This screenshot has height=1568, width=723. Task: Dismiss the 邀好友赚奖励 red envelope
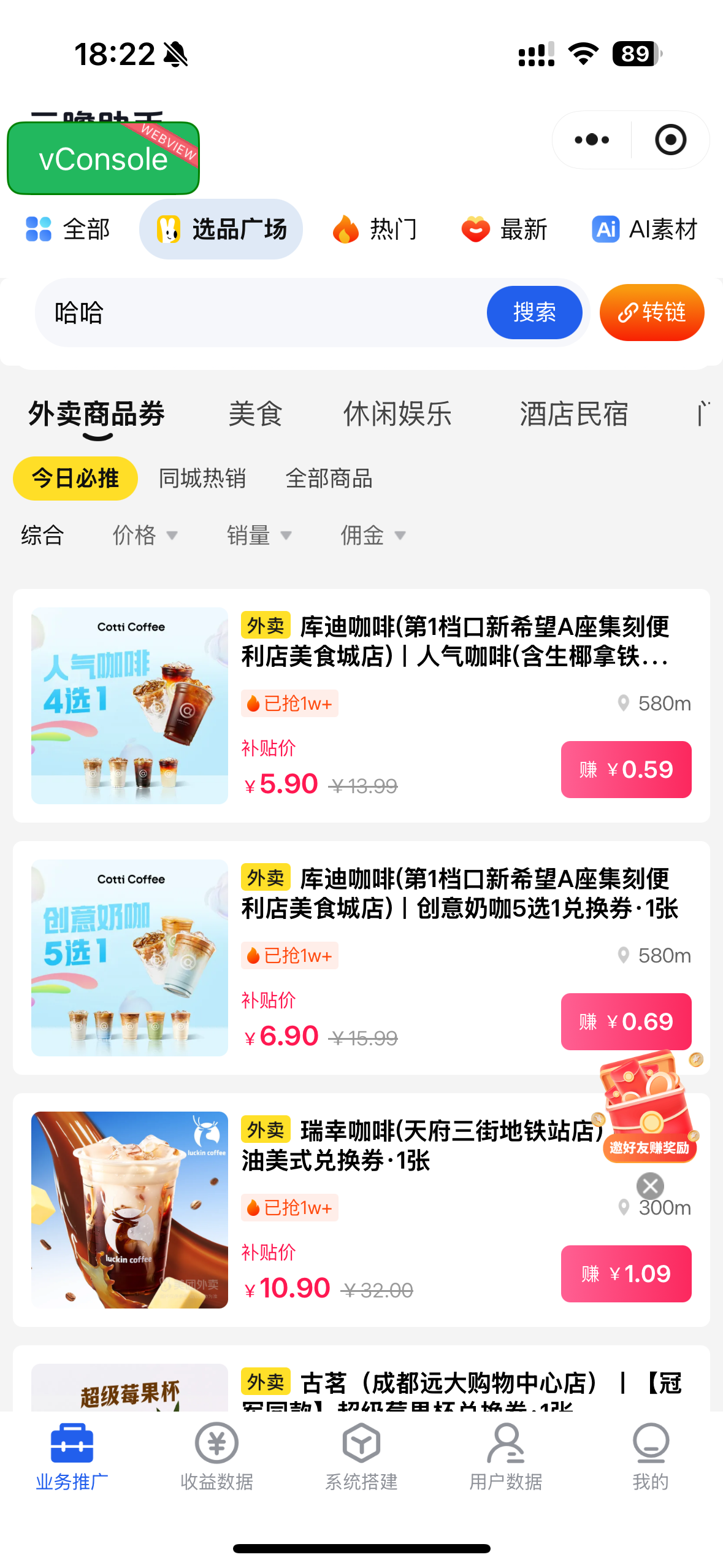point(650,1186)
